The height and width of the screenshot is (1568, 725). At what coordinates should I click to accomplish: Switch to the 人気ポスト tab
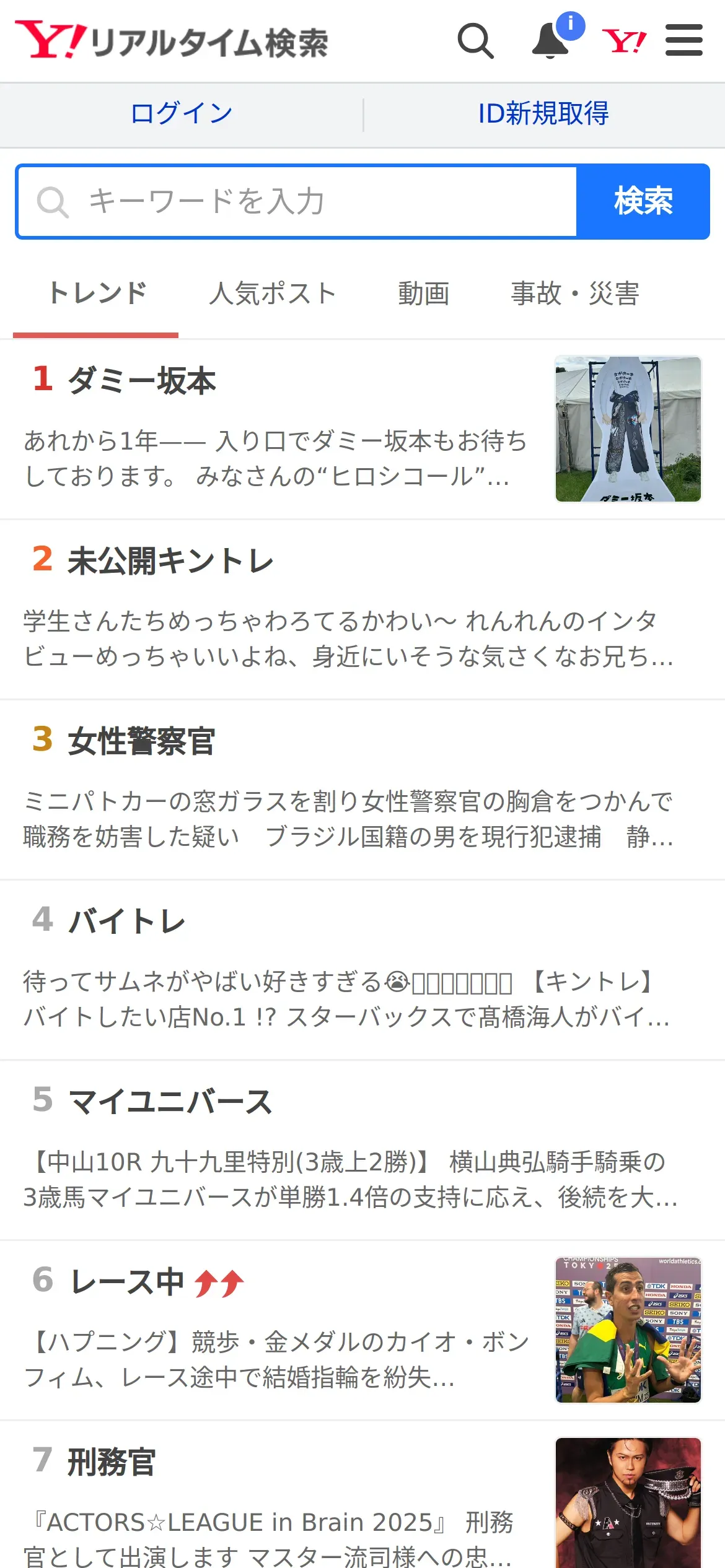point(273,294)
